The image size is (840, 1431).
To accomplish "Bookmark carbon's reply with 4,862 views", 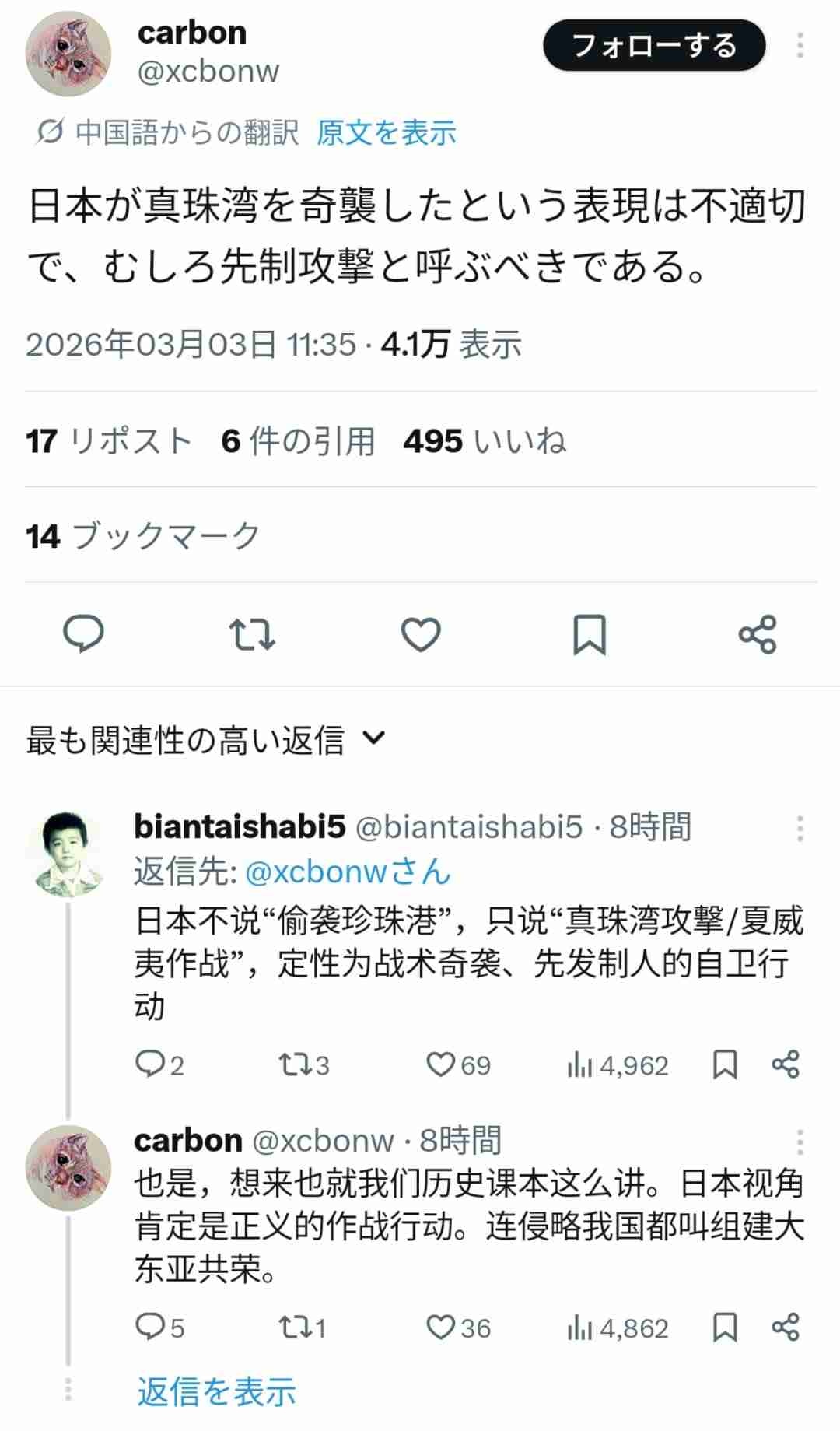I will 725,1327.
